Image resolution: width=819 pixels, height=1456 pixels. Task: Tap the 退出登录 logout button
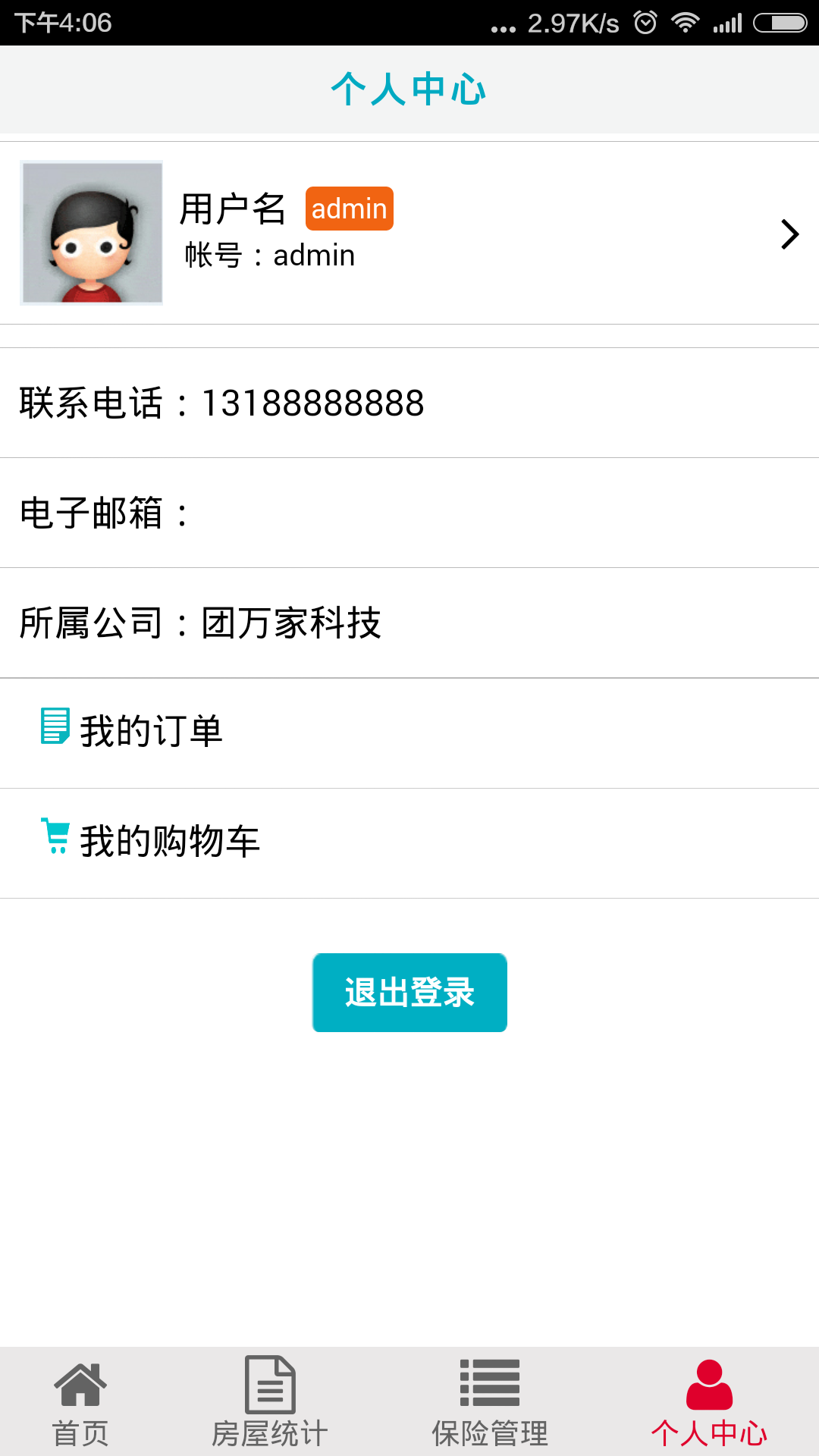(x=409, y=992)
